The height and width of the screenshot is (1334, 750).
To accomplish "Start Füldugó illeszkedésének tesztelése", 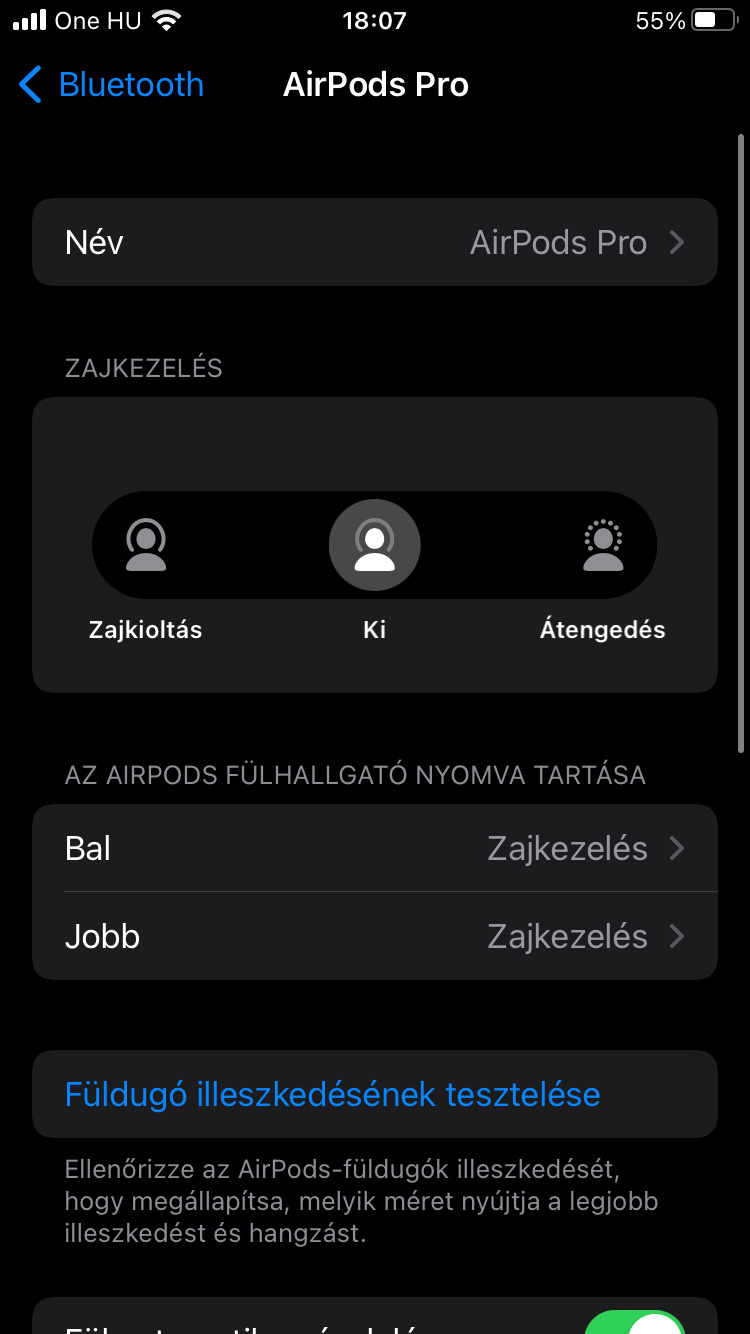I will [333, 1094].
